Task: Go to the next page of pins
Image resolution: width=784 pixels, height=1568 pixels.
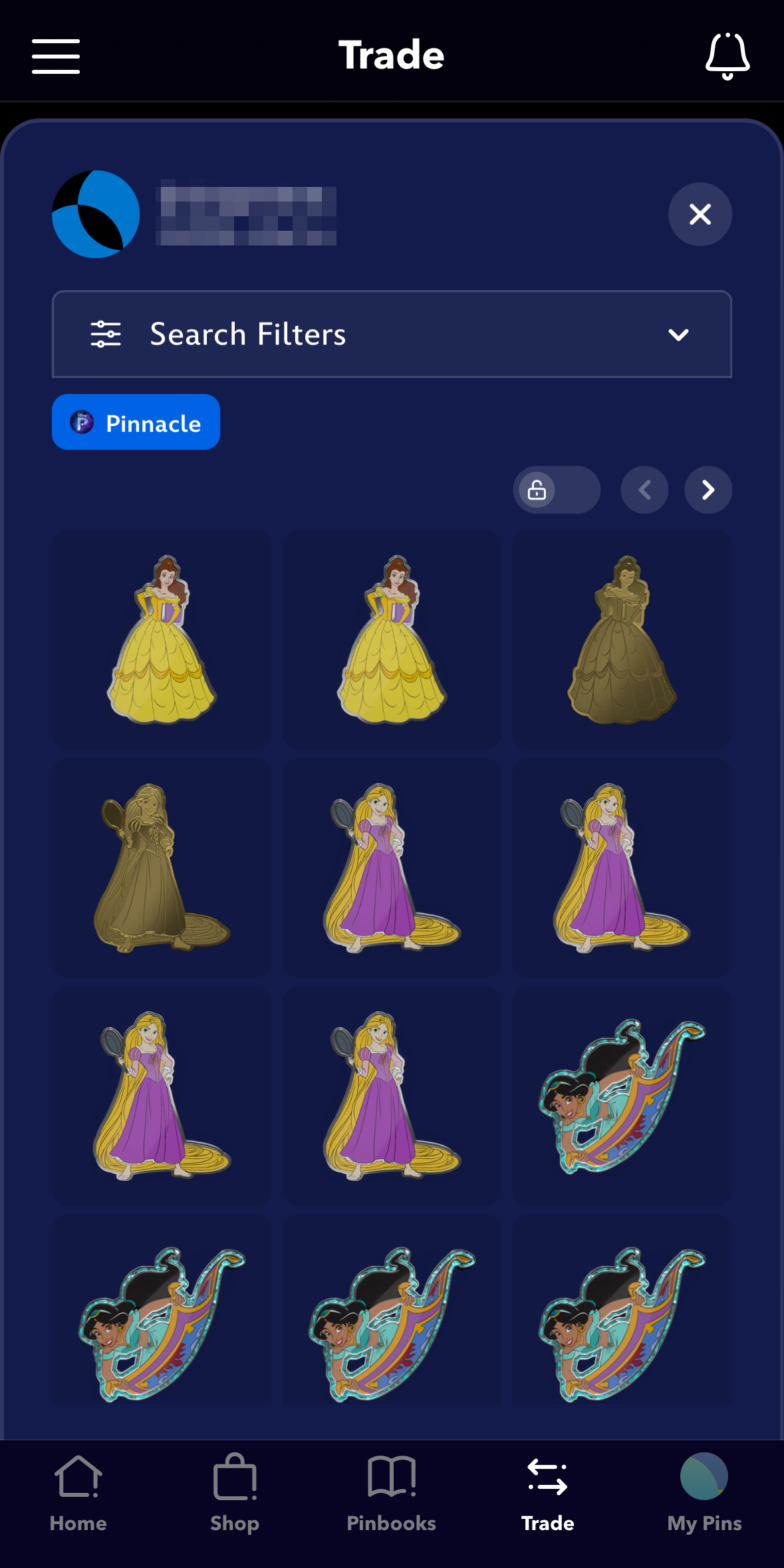Action: [708, 490]
